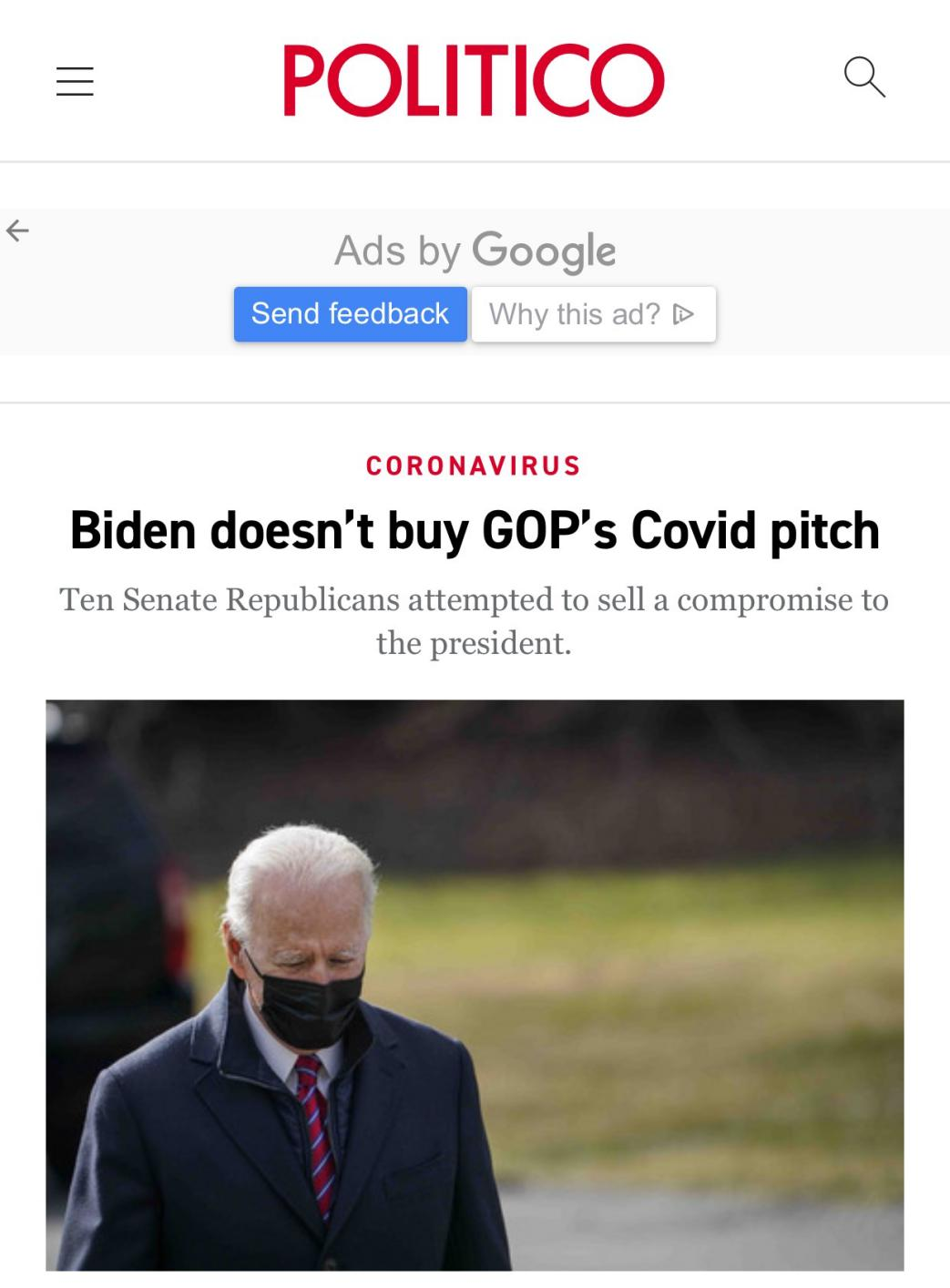Open the Coronavirus section link
This screenshot has height=1288, width=950.
click(474, 465)
